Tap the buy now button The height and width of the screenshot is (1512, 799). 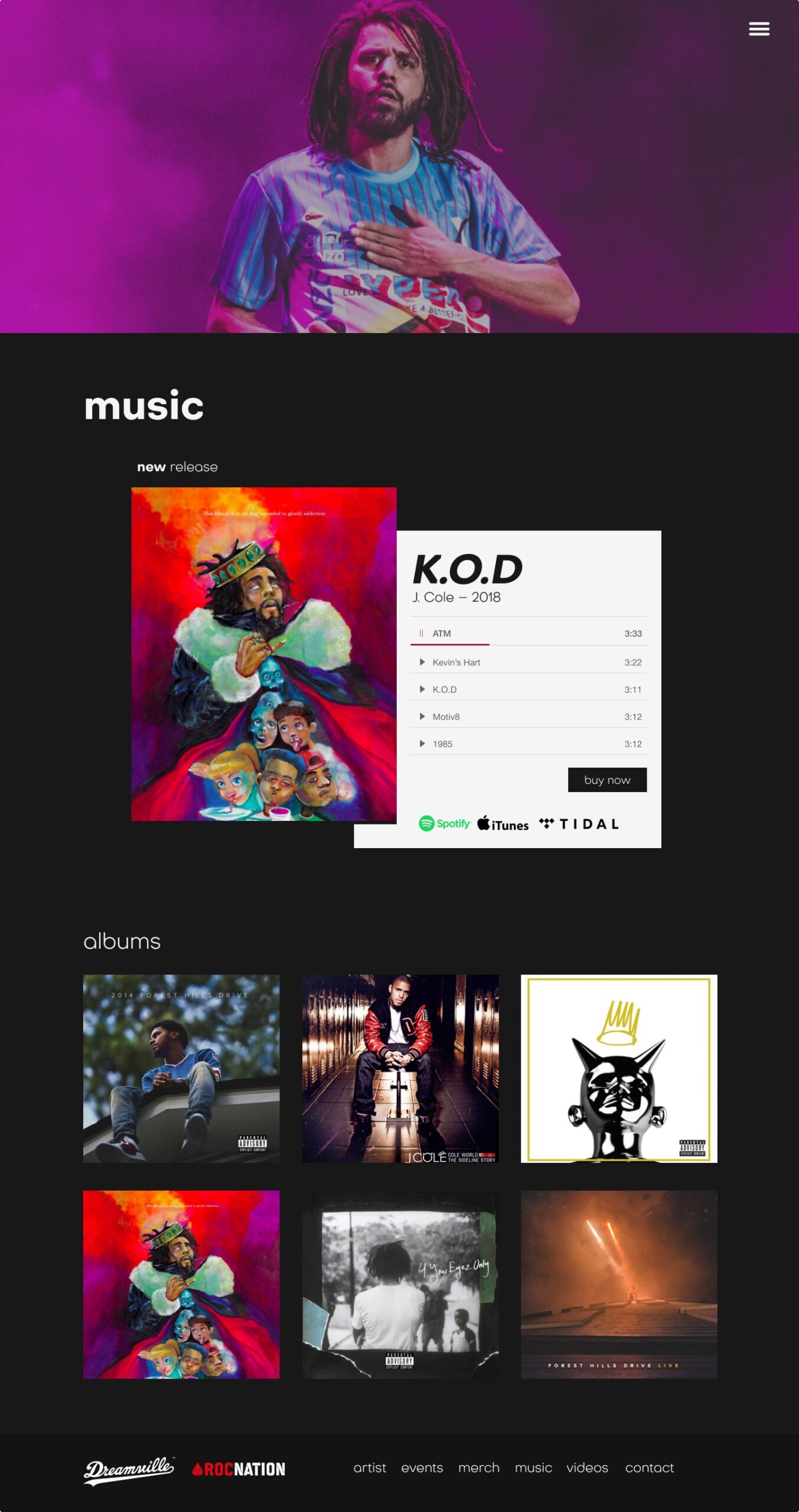coord(607,780)
